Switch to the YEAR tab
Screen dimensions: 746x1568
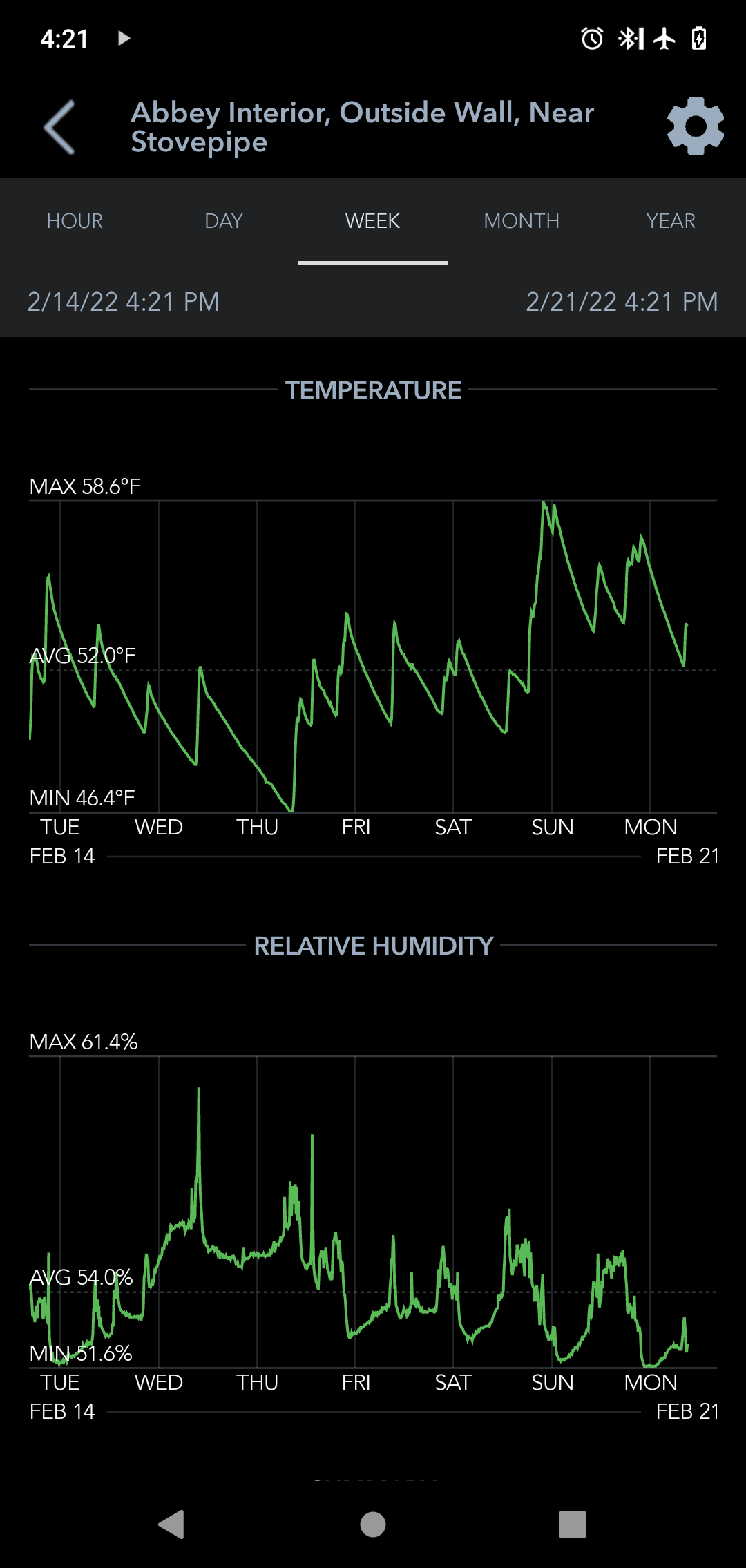(671, 221)
